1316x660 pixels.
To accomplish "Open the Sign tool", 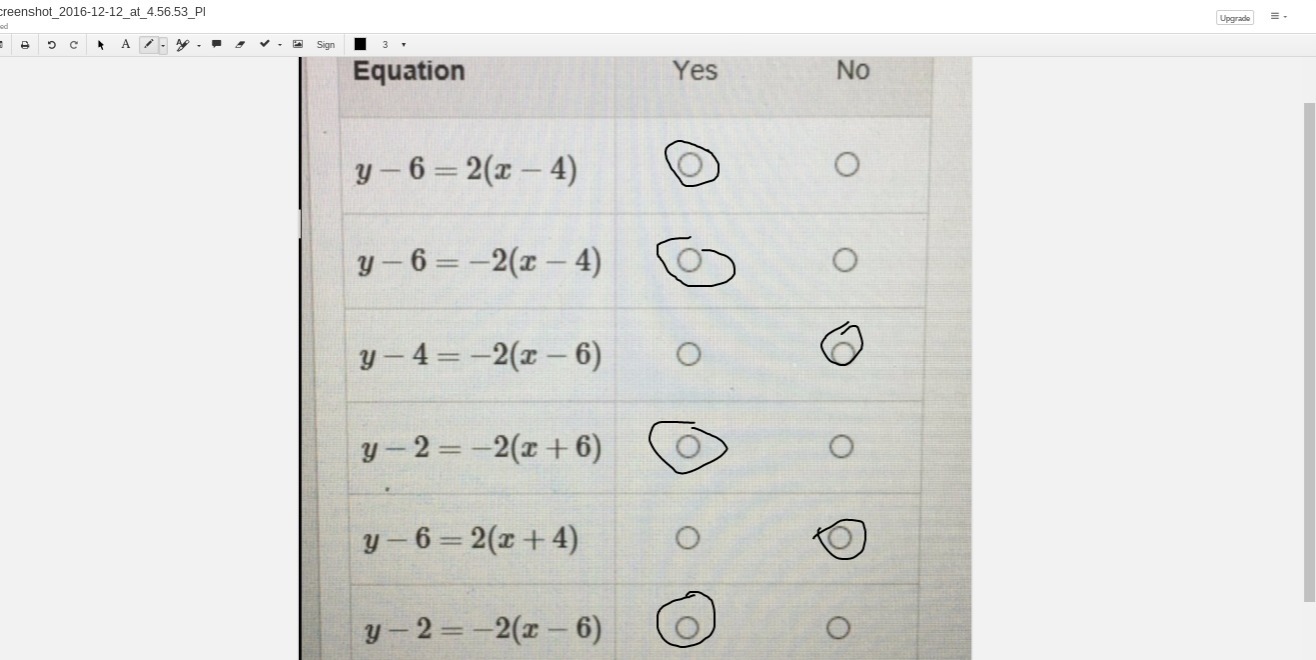I will [x=326, y=45].
